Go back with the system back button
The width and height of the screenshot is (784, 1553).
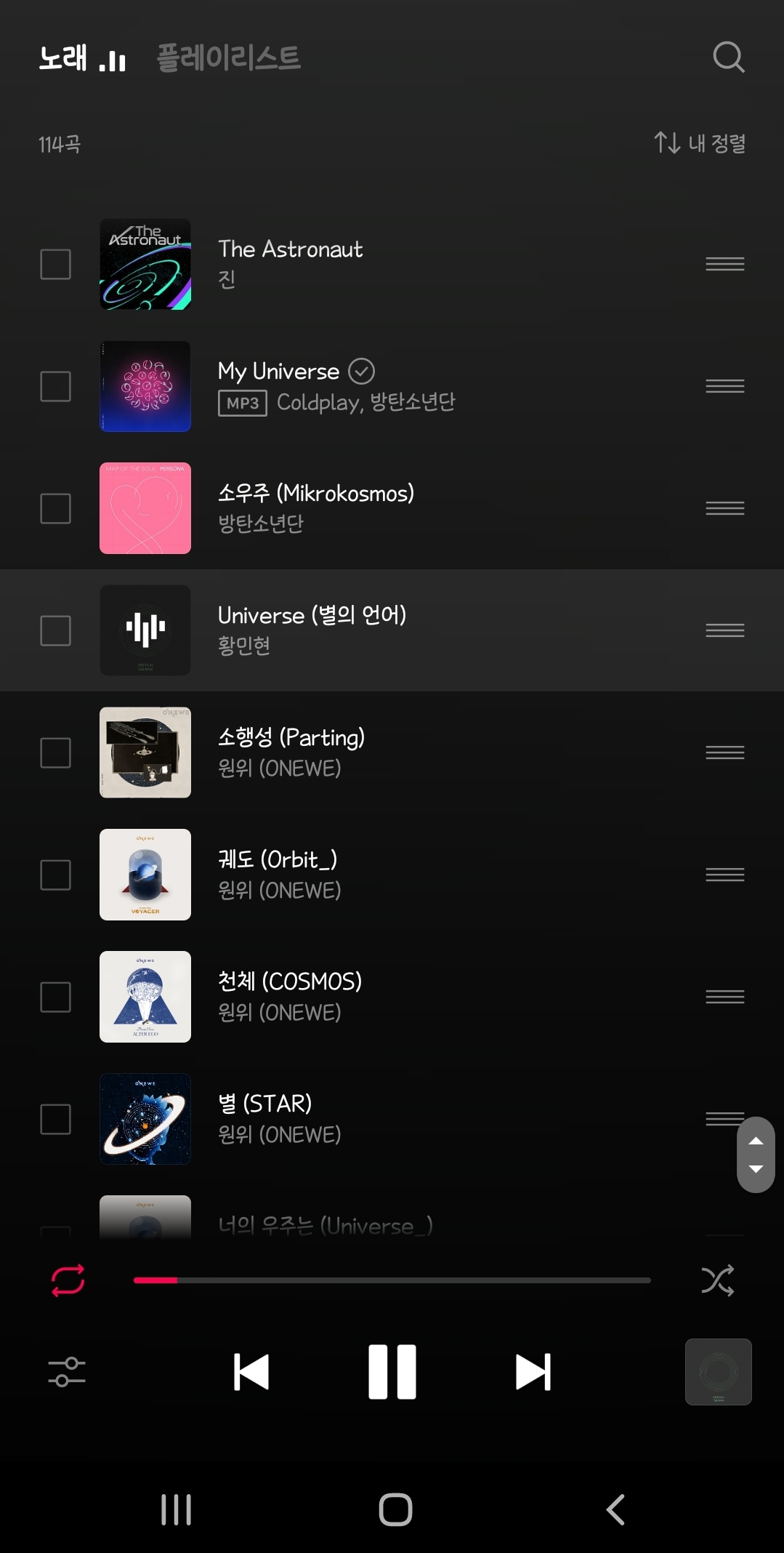point(615,1509)
